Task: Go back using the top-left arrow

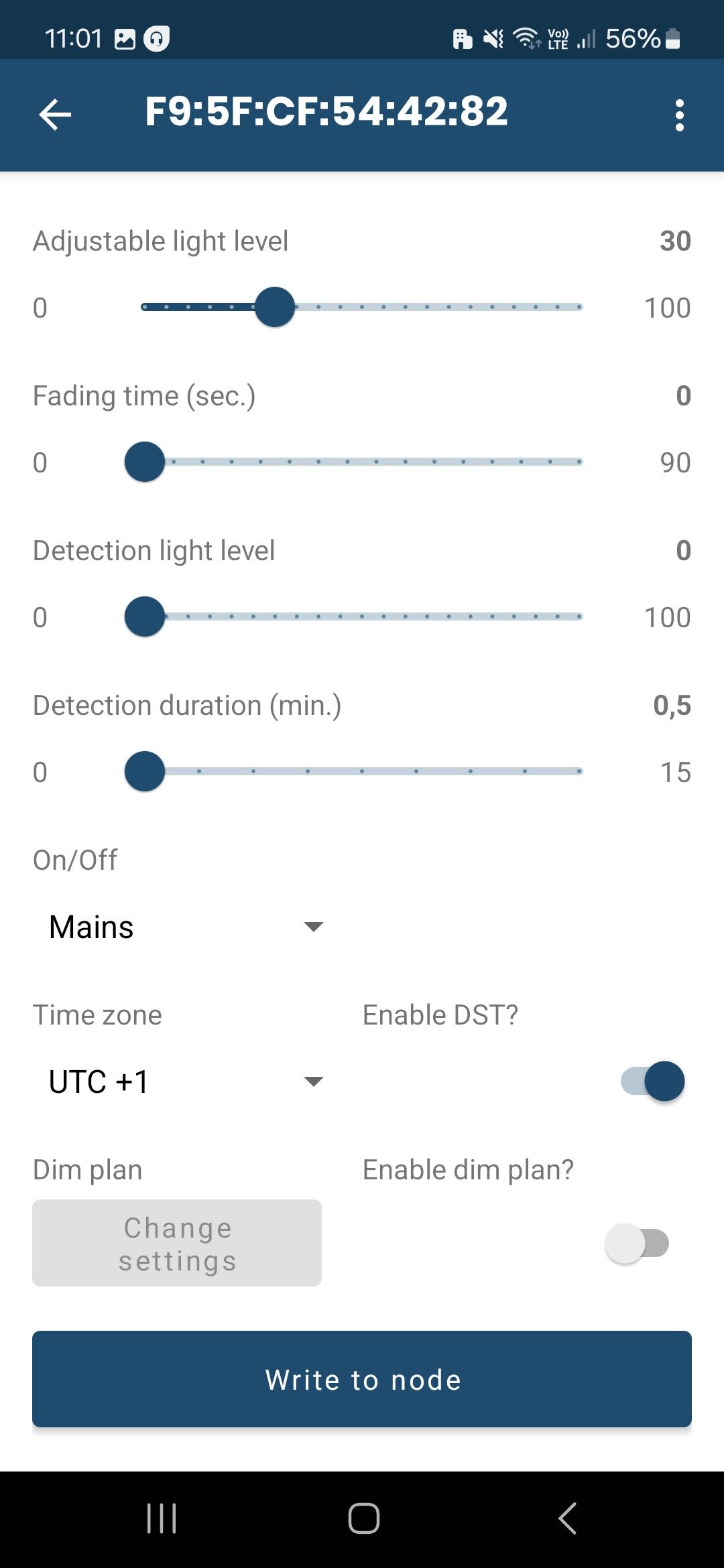Action: (x=55, y=115)
